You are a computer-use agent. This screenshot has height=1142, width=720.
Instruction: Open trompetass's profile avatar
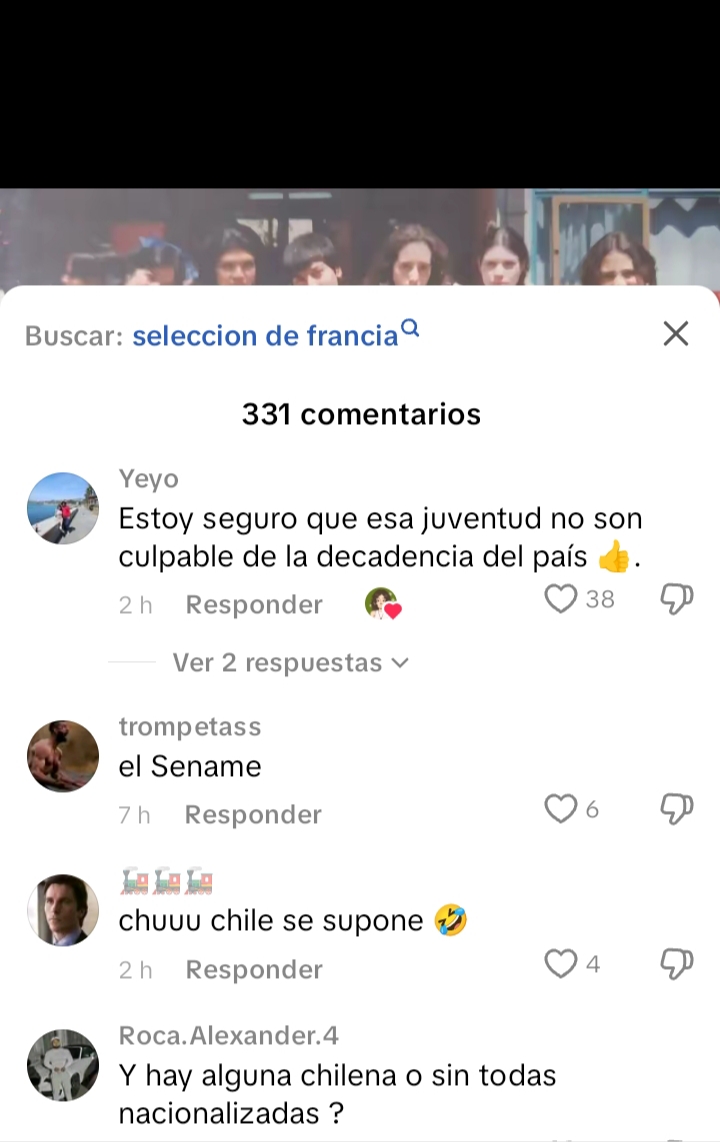tap(63, 756)
